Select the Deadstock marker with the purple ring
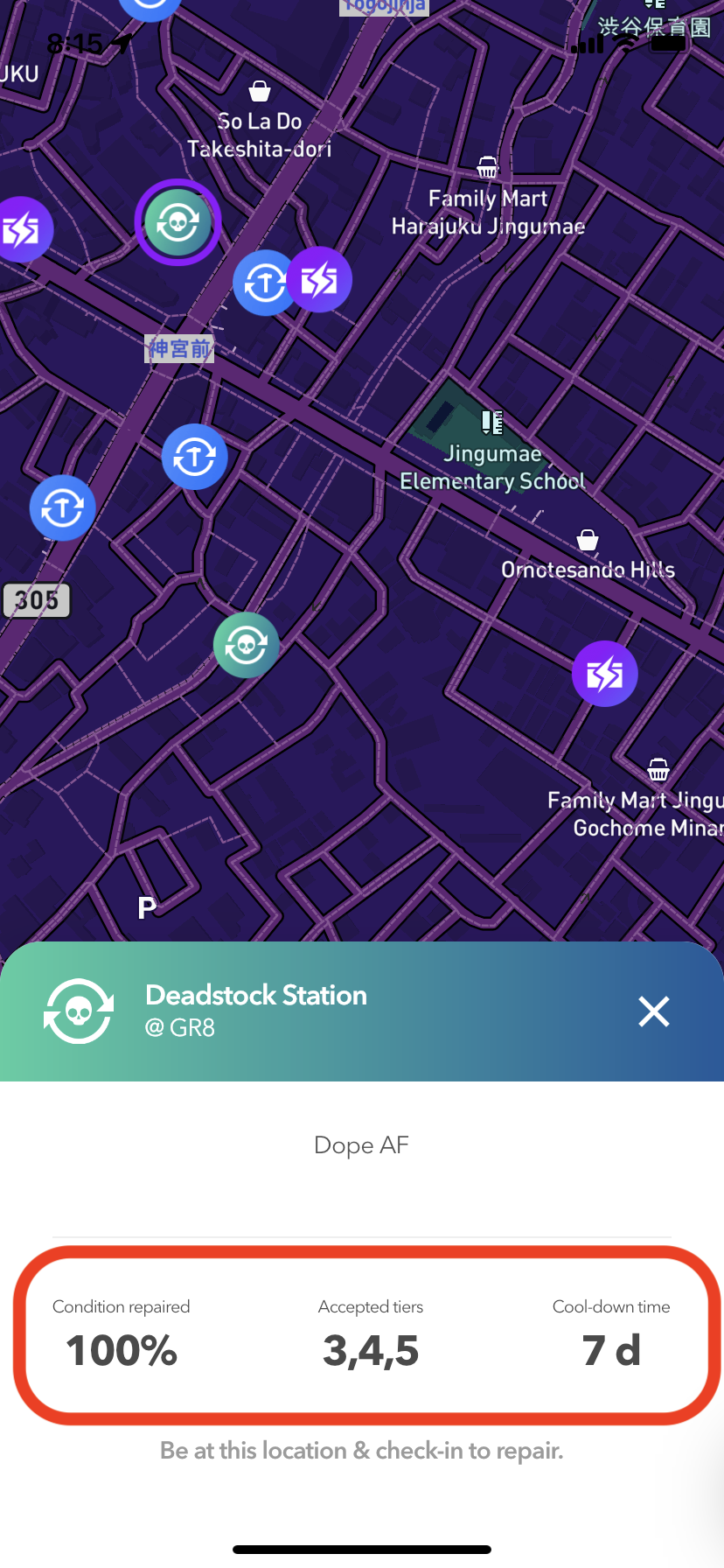 click(178, 222)
